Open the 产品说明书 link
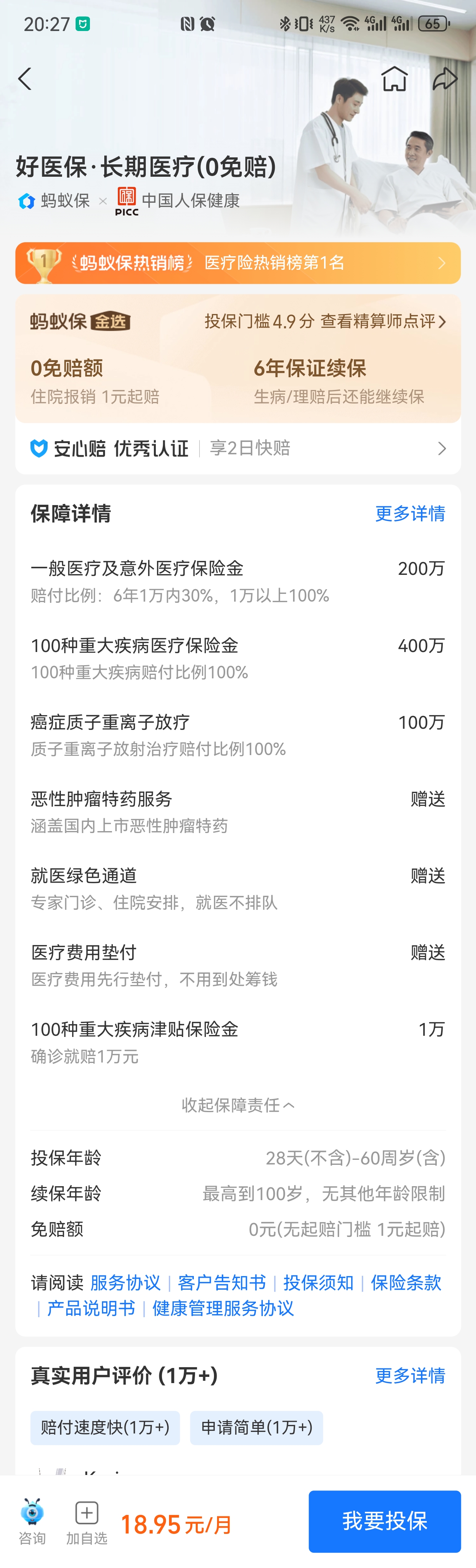476x1568 pixels. pos(91,1308)
